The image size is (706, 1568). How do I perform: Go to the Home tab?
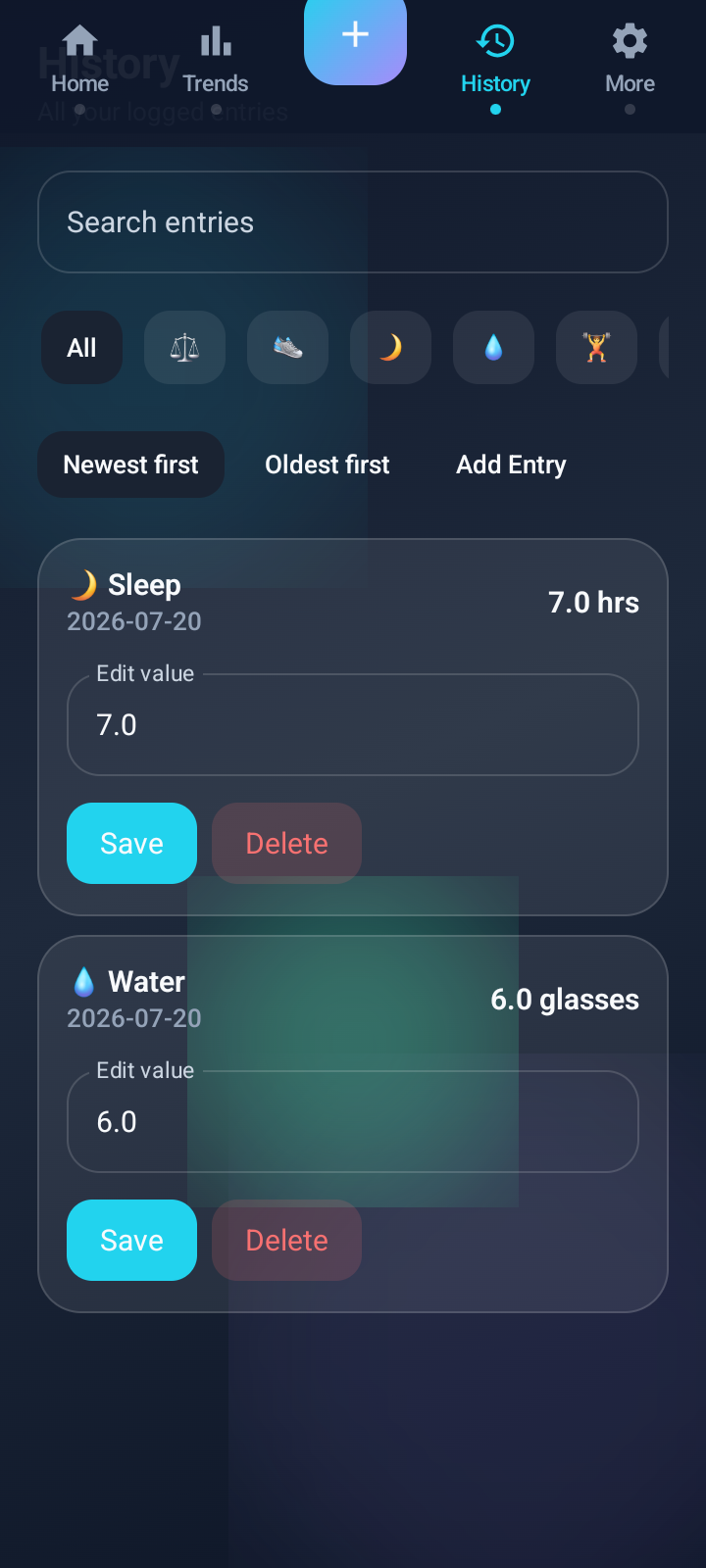point(79,61)
